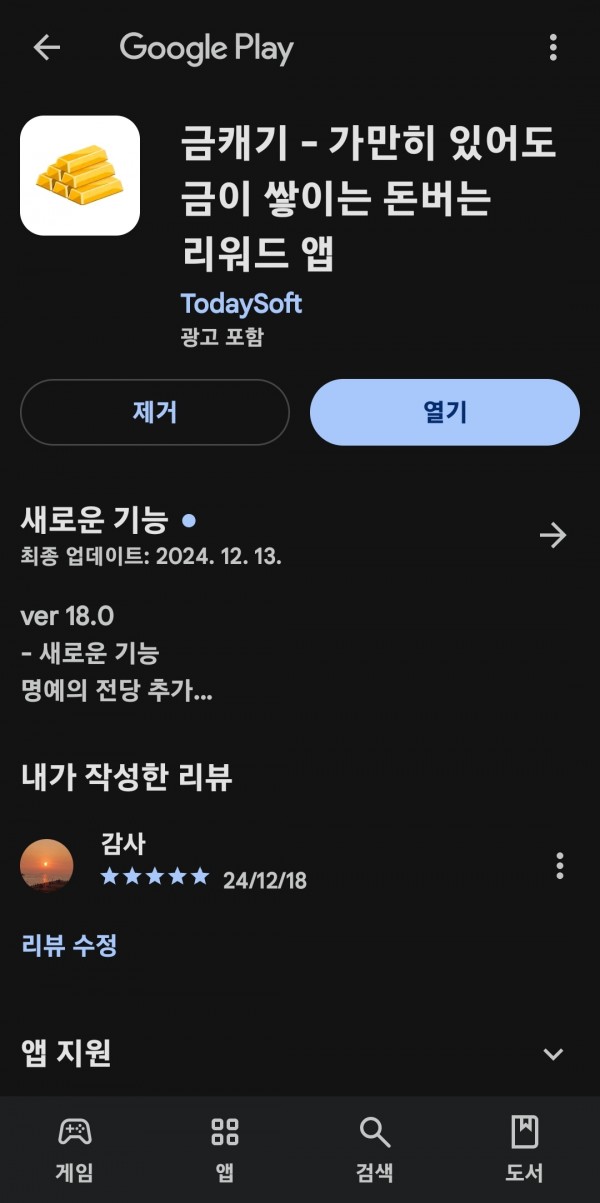Switch to the 앱 tab
600x1203 pixels.
pos(225,1150)
